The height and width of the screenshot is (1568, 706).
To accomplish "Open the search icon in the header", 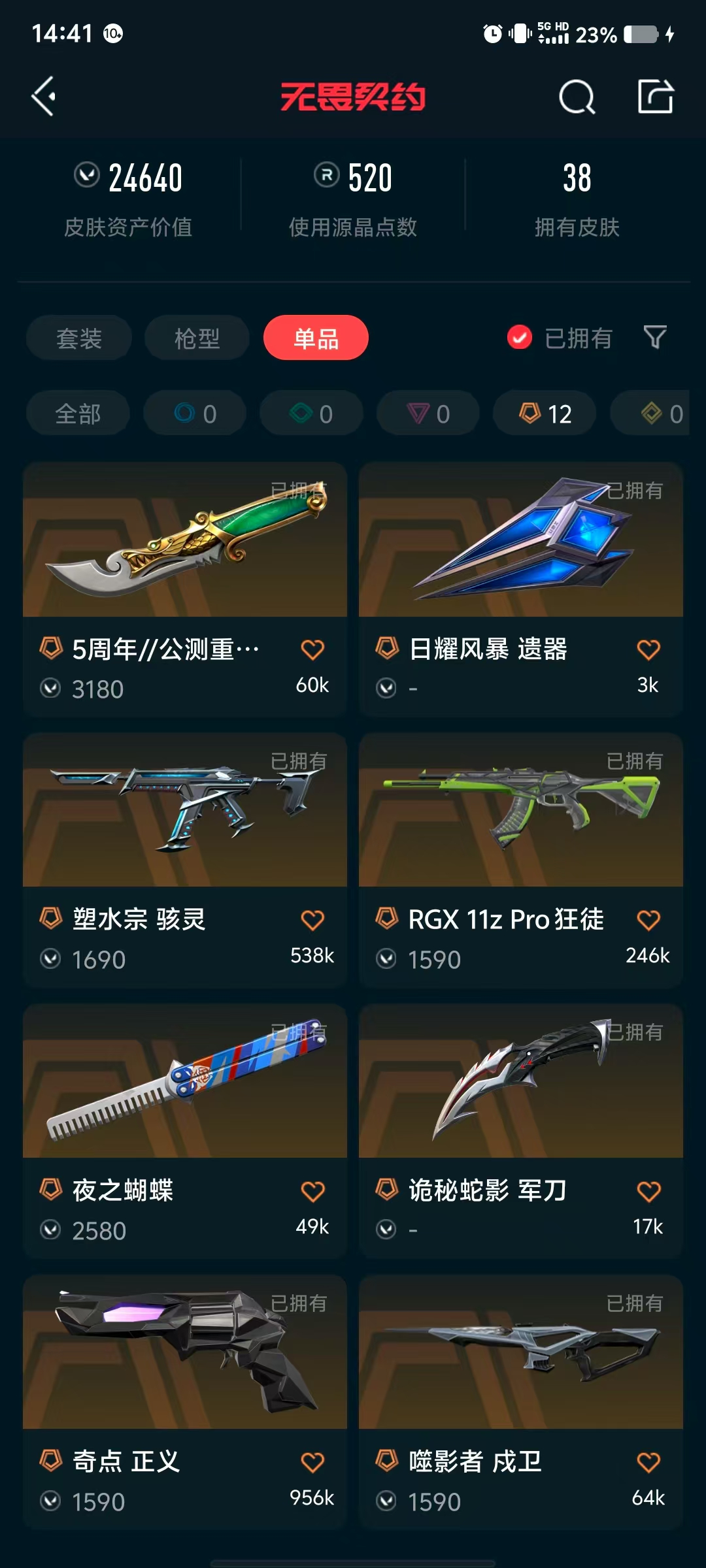I will pos(577,97).
